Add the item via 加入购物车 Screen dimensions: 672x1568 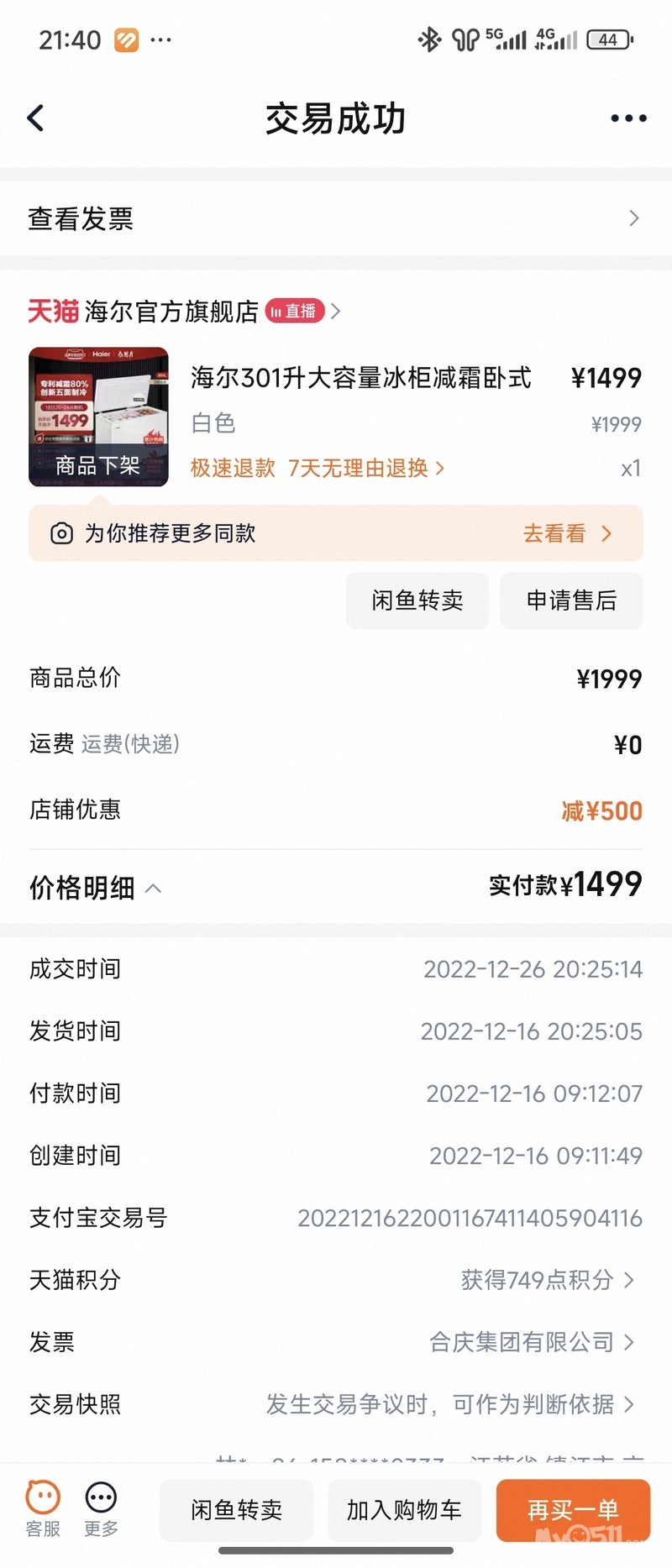404,1510
